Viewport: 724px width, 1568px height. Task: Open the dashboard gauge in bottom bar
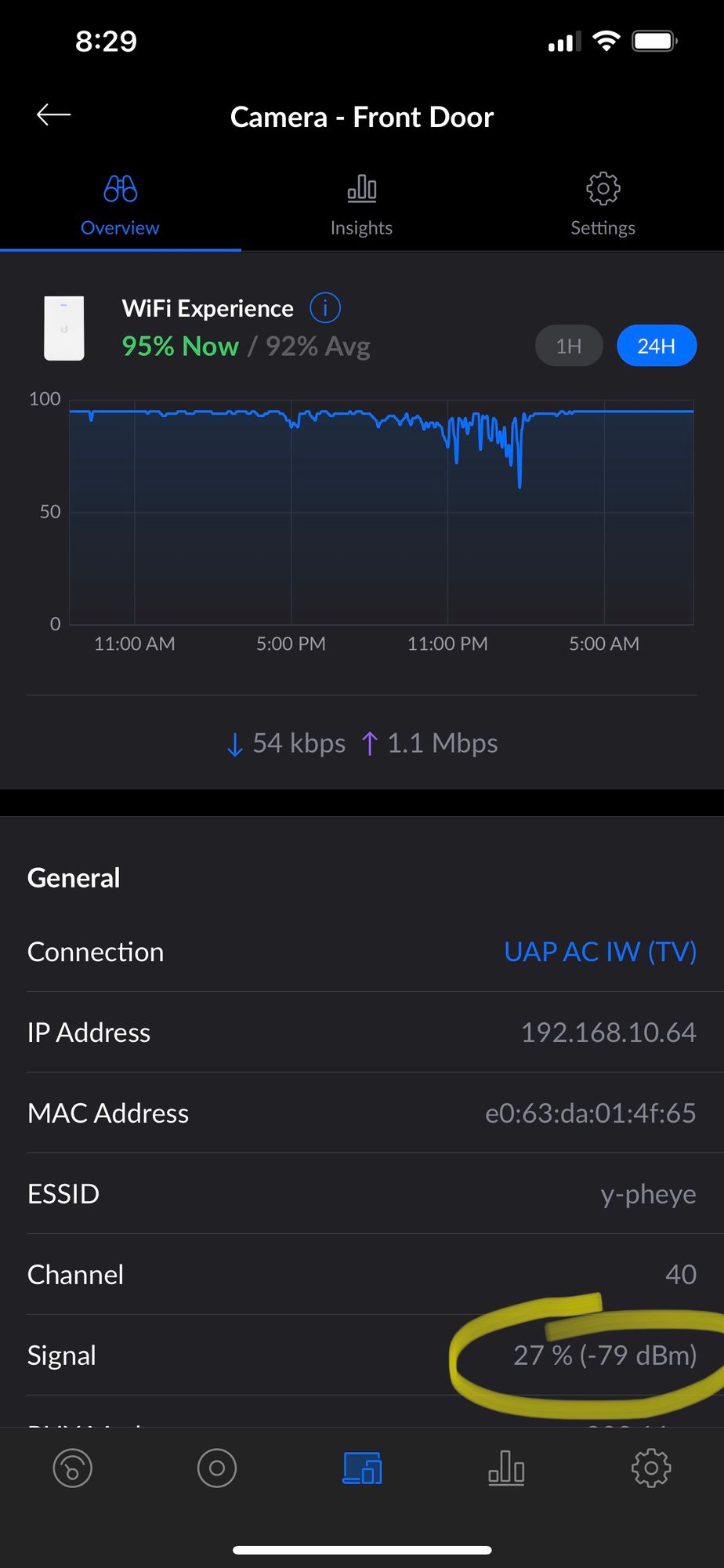click(73, 1468)
